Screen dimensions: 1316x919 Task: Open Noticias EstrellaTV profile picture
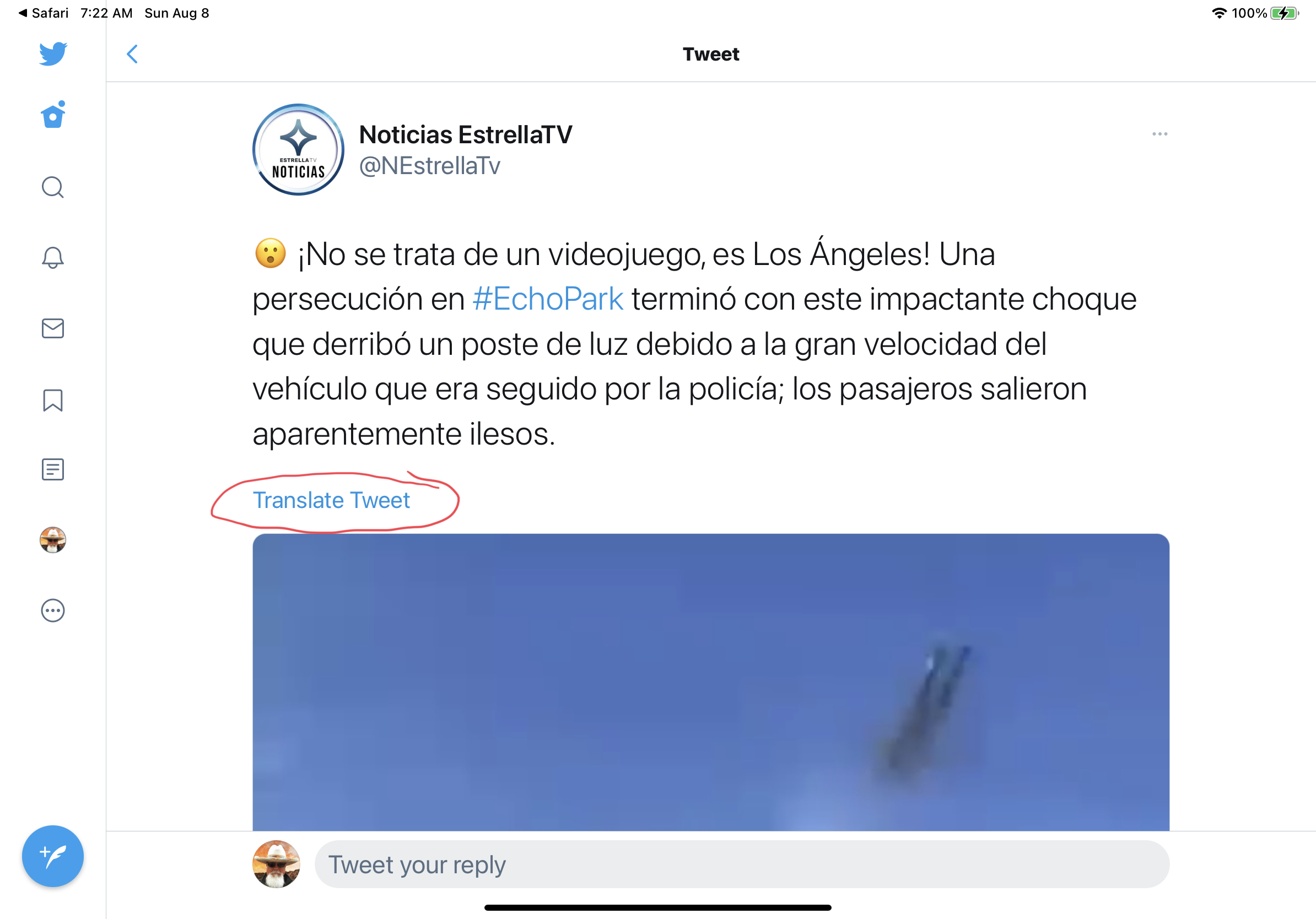coord(298,149)
